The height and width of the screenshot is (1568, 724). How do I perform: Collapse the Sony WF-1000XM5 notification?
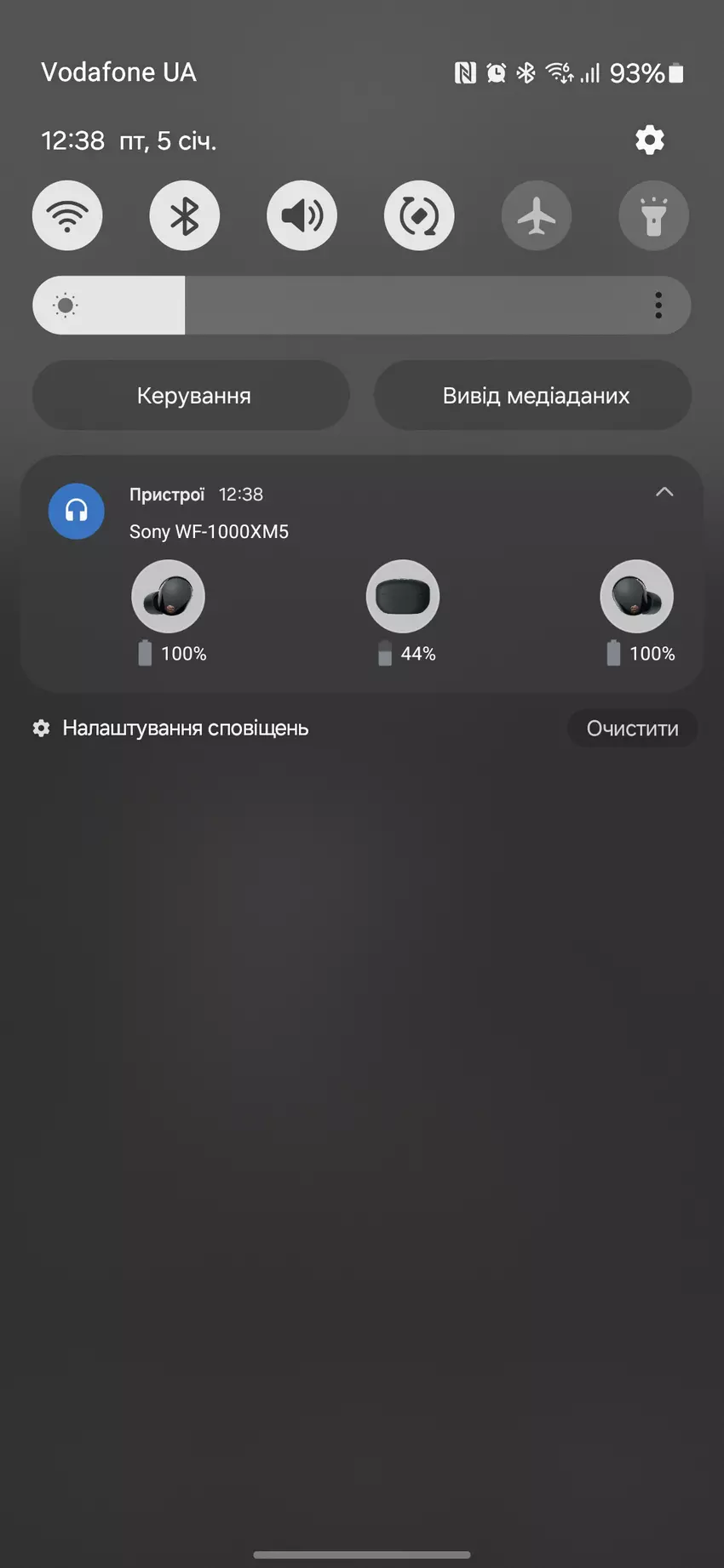click(664, 492)
